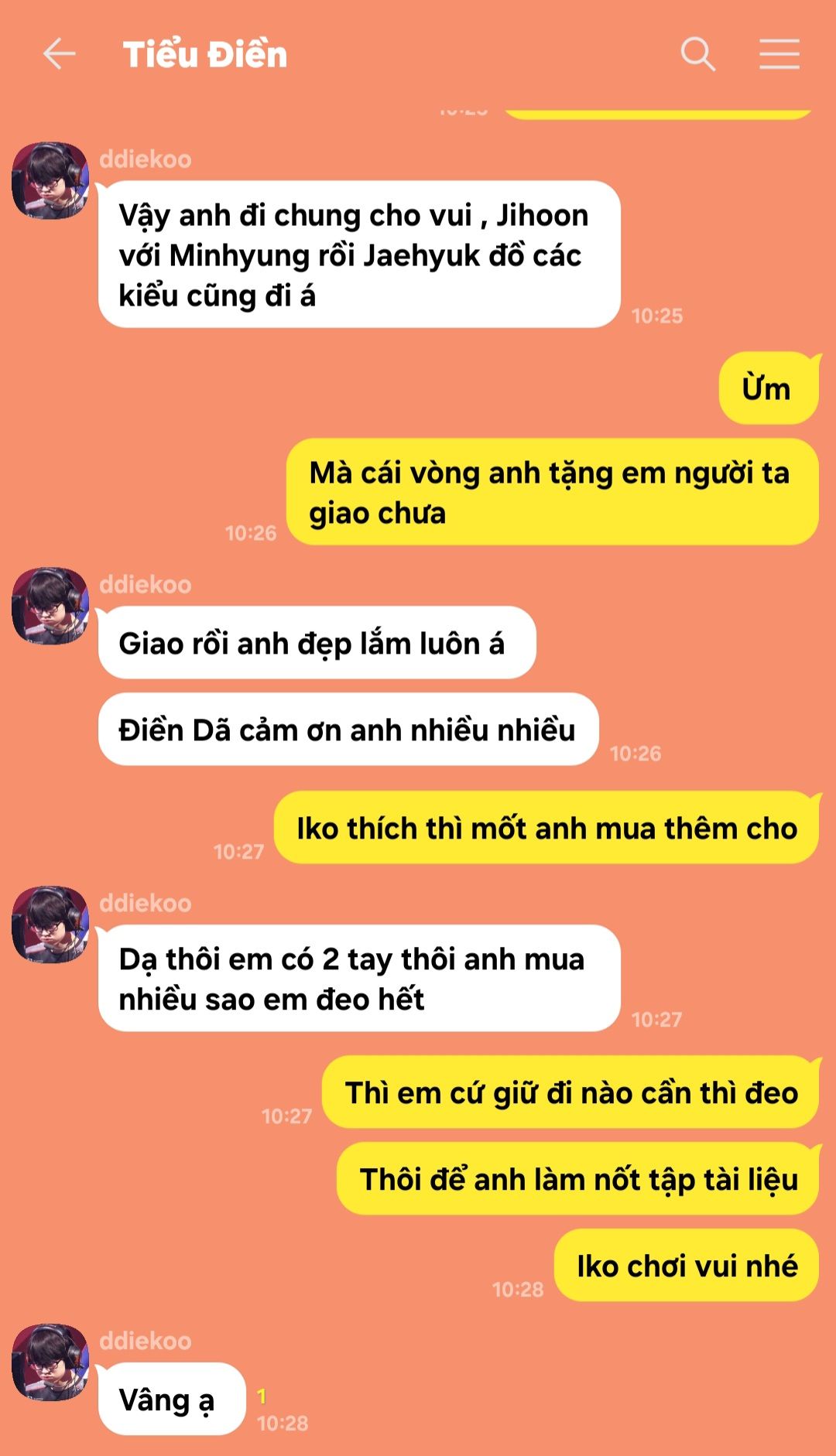Screen dimensions: 836x1456
Task: Open ddiekoo's avatar beside "Vâng ạ" message
Action: pos(50,1362)
